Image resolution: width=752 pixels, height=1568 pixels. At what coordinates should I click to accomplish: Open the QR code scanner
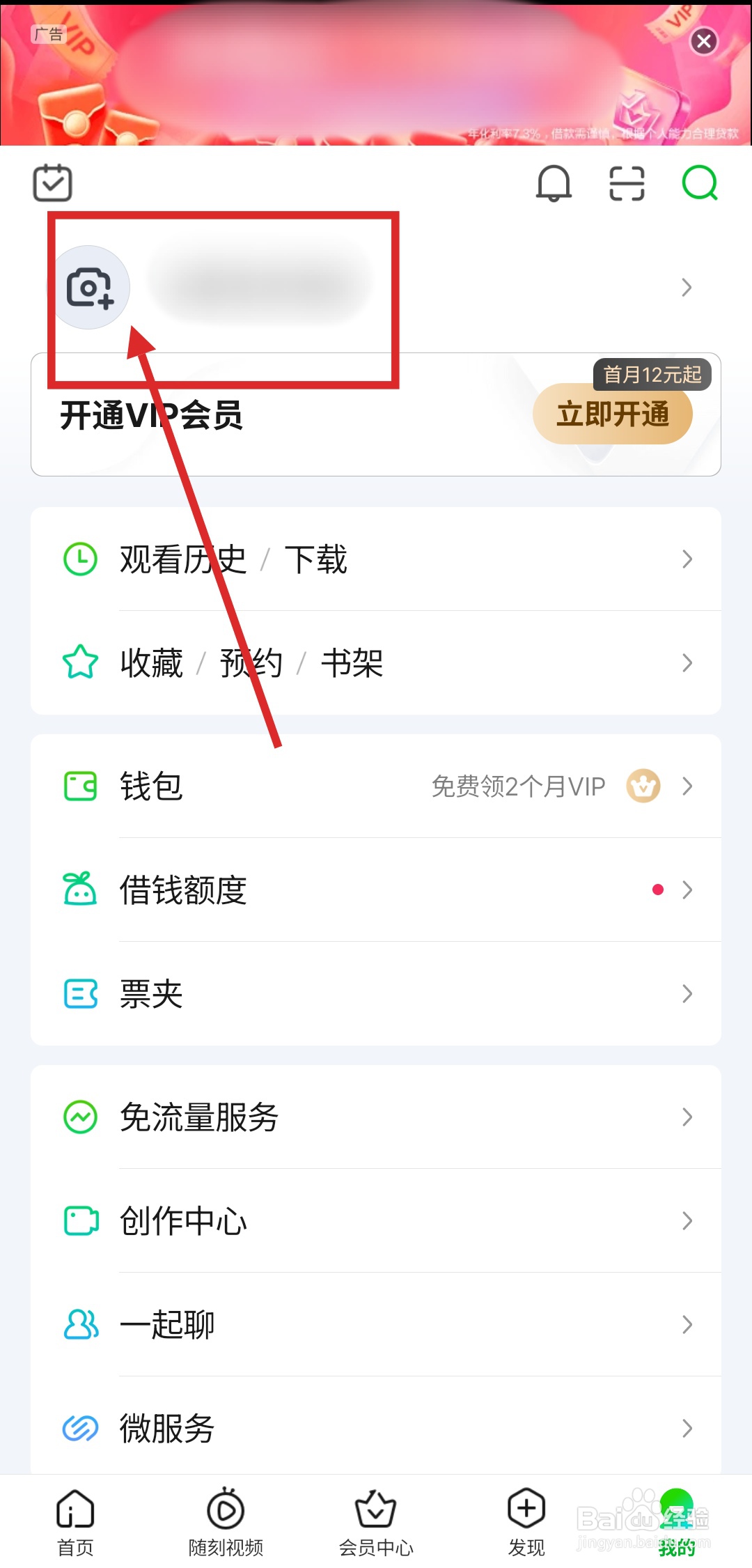pyautogui.click(x=626, y=183)
